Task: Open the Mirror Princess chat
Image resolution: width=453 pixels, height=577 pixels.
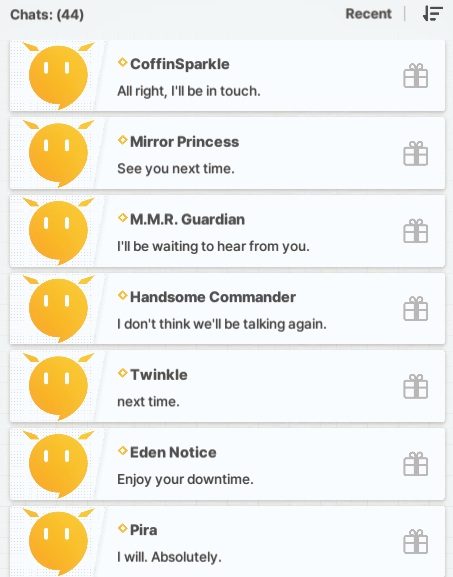Action: click(x=227, y=153)
